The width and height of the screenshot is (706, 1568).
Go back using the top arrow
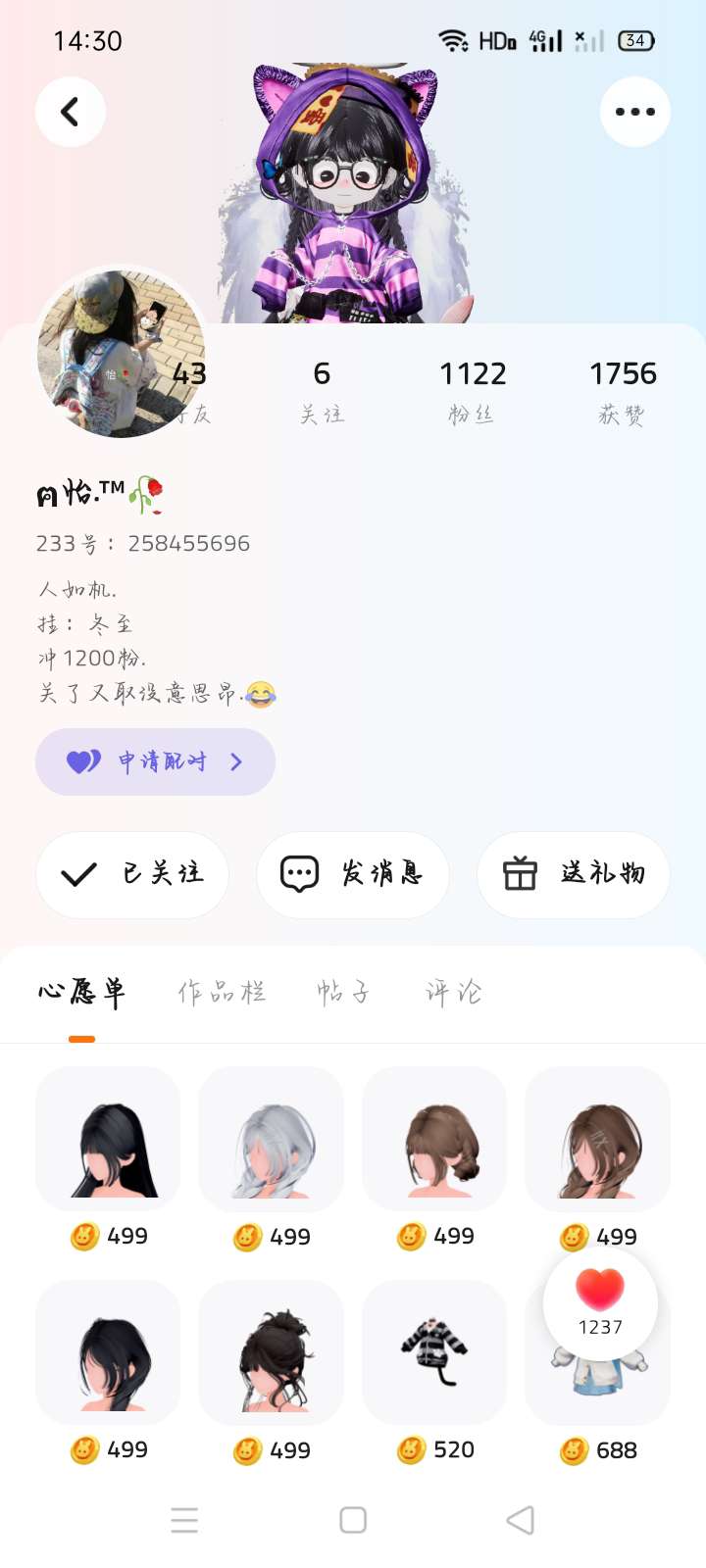(x=71, y=112)
